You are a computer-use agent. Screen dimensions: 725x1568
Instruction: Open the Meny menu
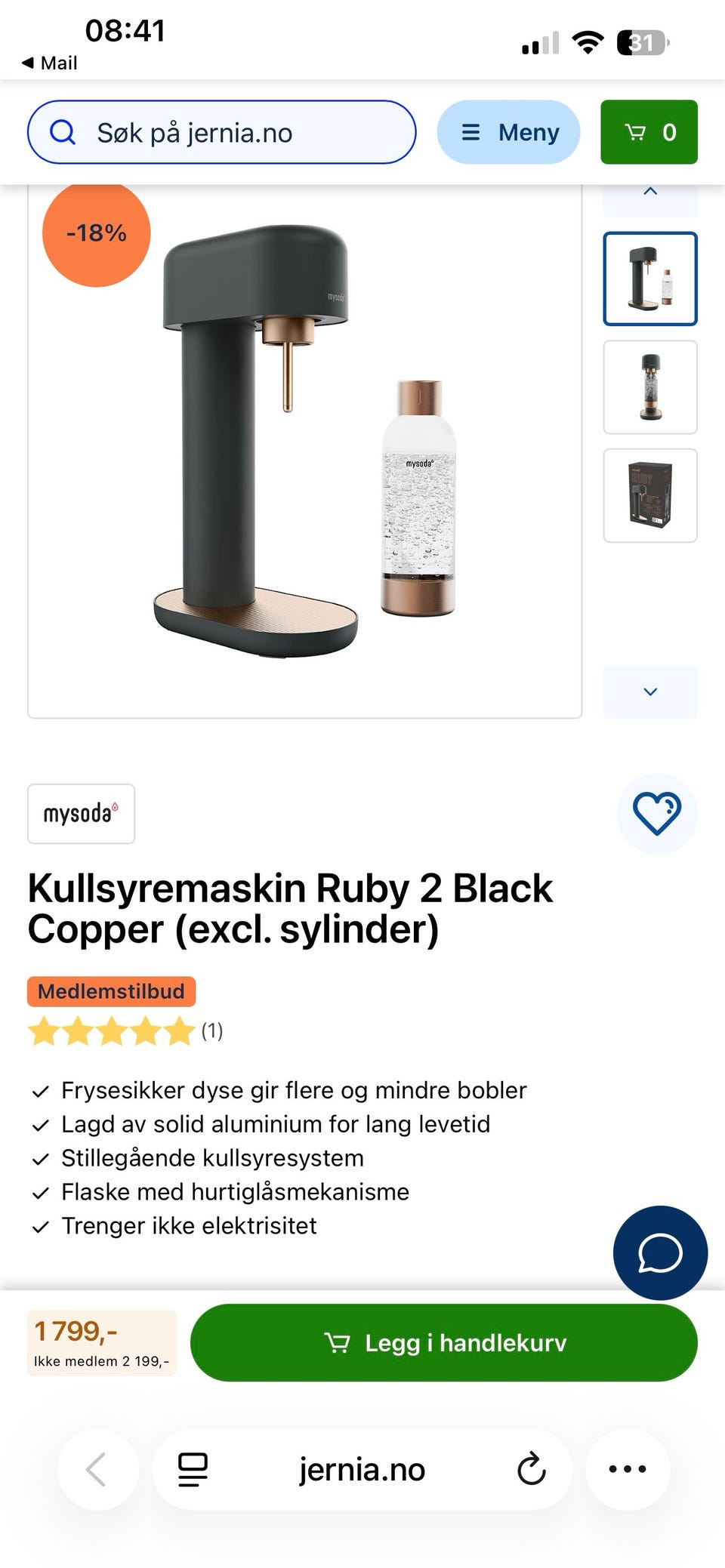click(508, 131)
